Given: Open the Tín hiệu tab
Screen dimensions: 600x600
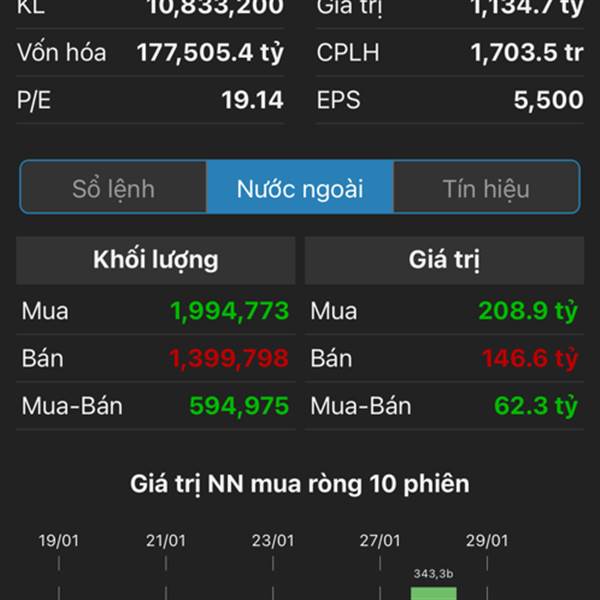Looking at the screenshot, I should click(x=486, y=188).
